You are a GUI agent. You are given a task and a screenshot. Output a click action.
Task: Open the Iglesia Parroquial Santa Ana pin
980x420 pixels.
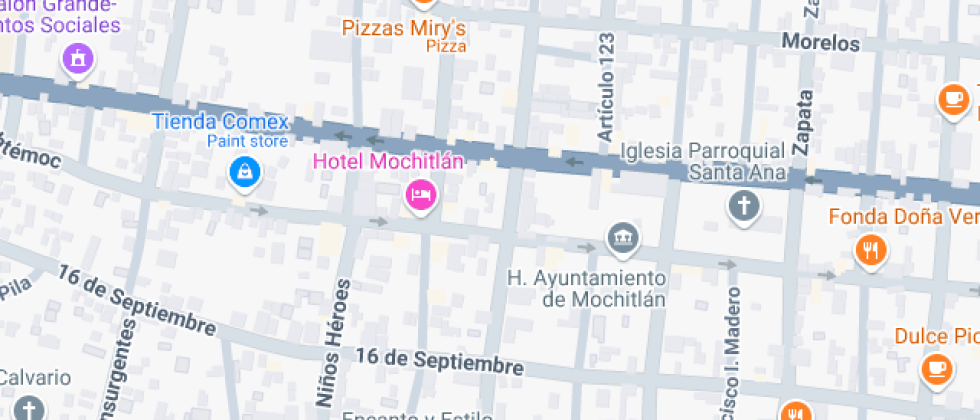coord(743,207)
